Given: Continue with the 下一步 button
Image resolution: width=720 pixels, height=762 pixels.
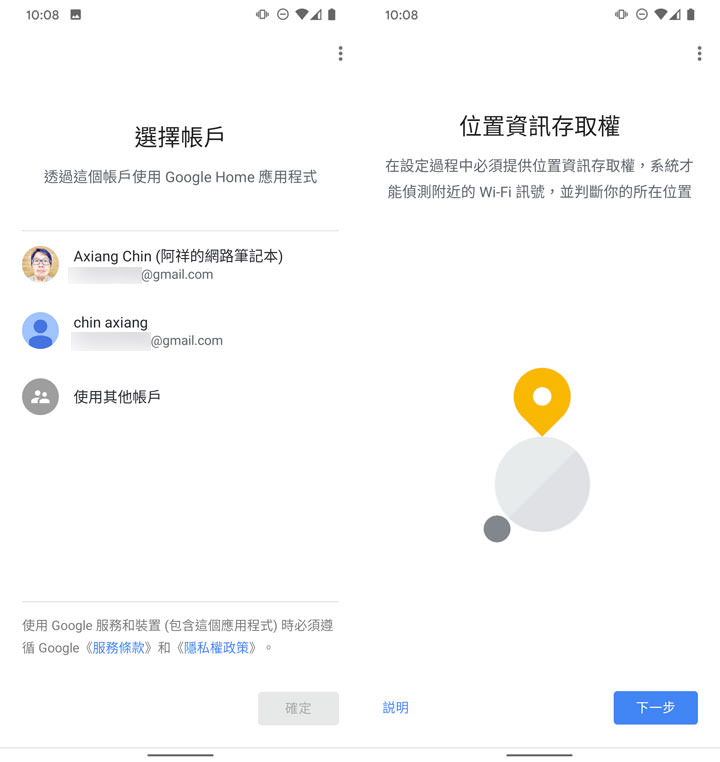Looking at the screenshot, I should [x=655, y=708].
